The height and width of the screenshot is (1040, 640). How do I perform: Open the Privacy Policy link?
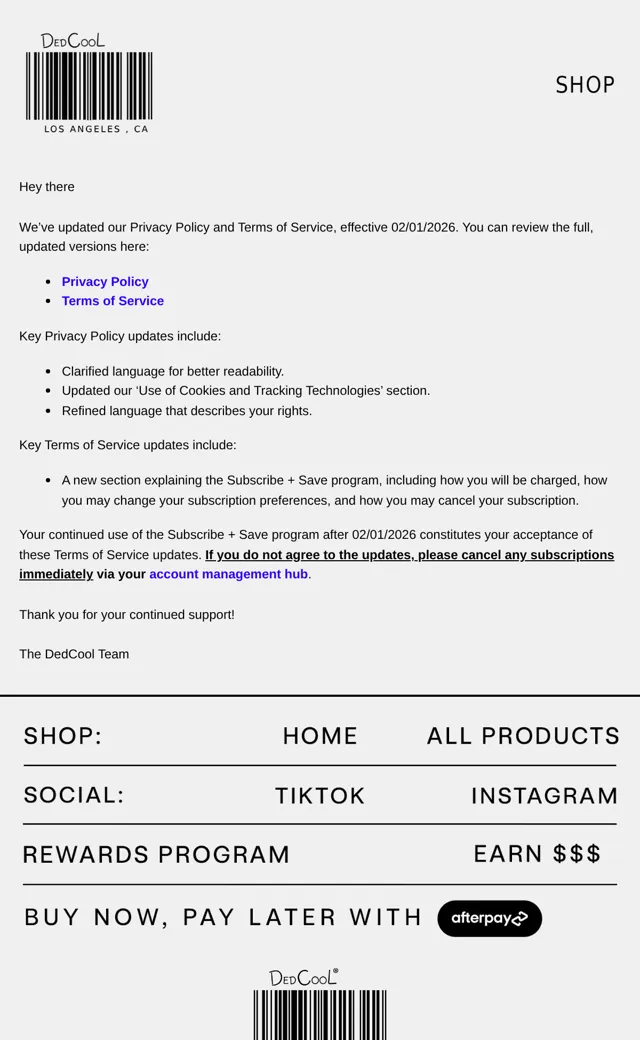(105, 281)
